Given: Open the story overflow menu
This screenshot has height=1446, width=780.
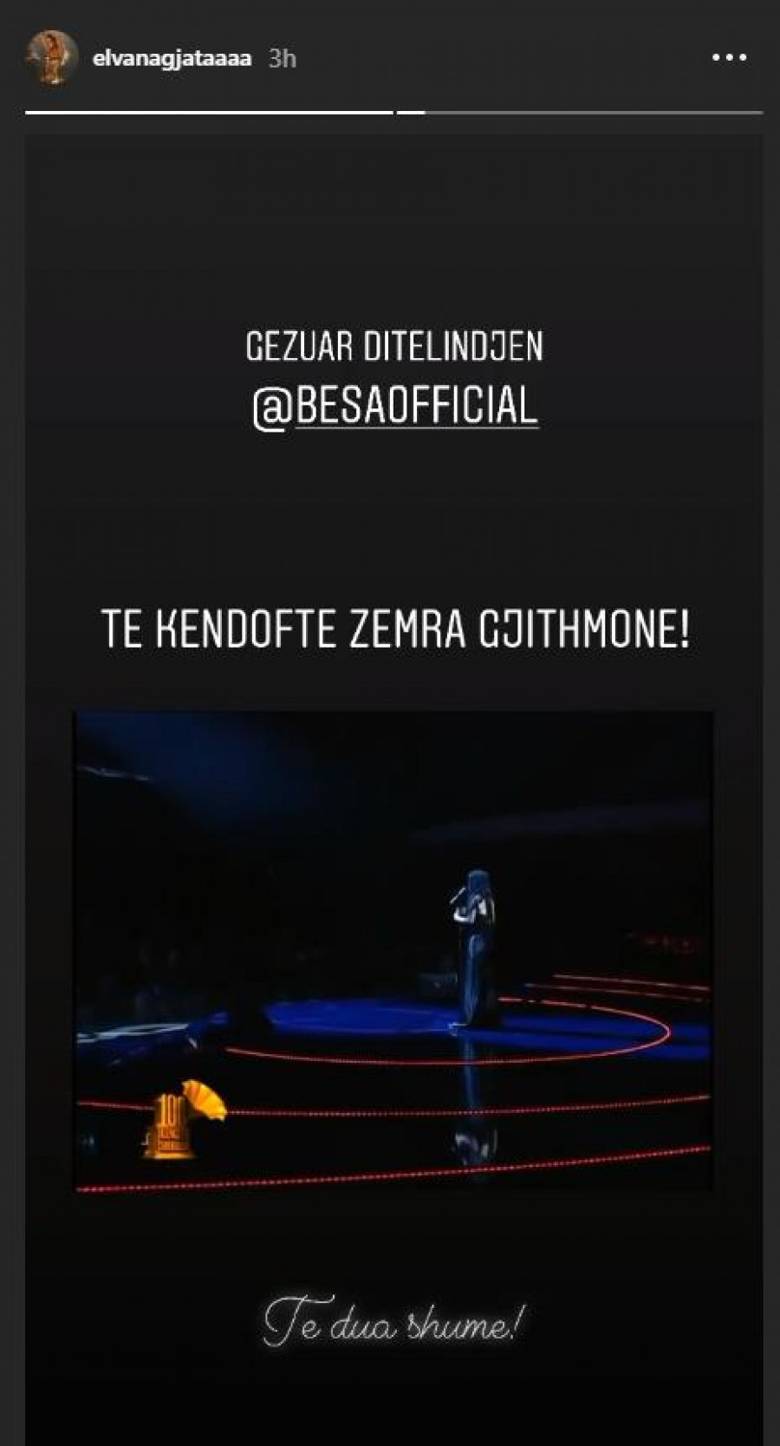Looking at the screenshot, I should pos(729,58).
